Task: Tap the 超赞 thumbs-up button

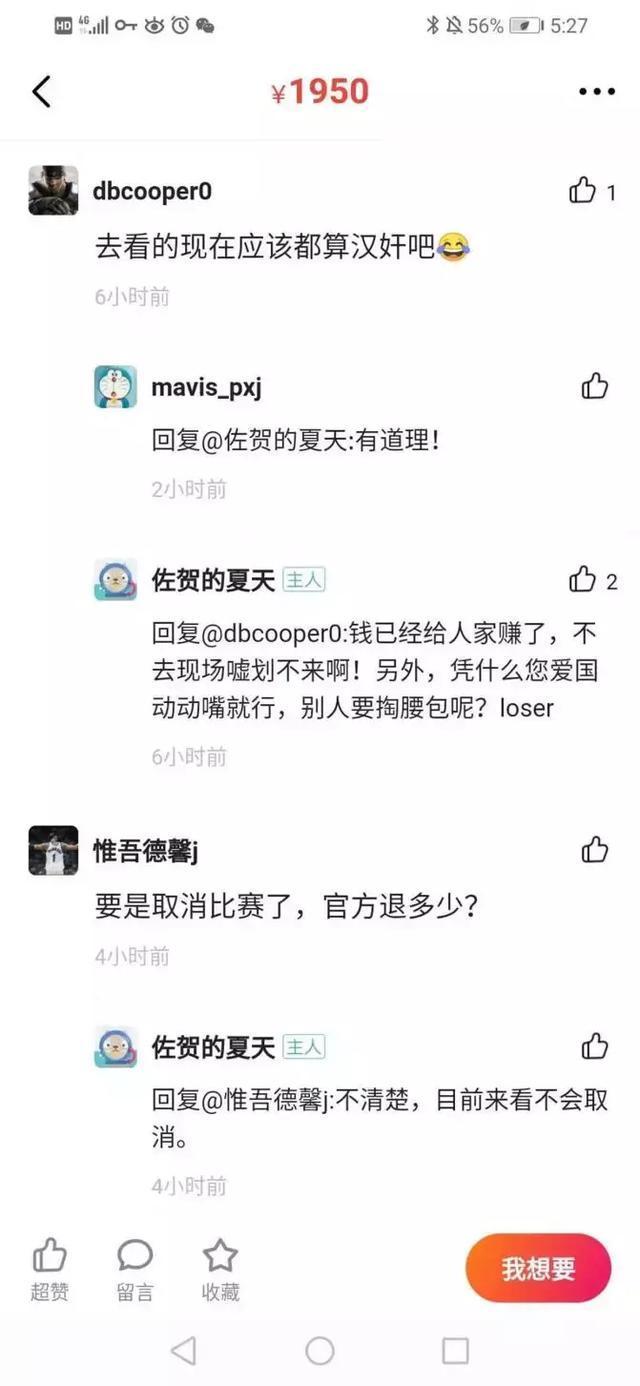Action: click(x=49, y=1268)
